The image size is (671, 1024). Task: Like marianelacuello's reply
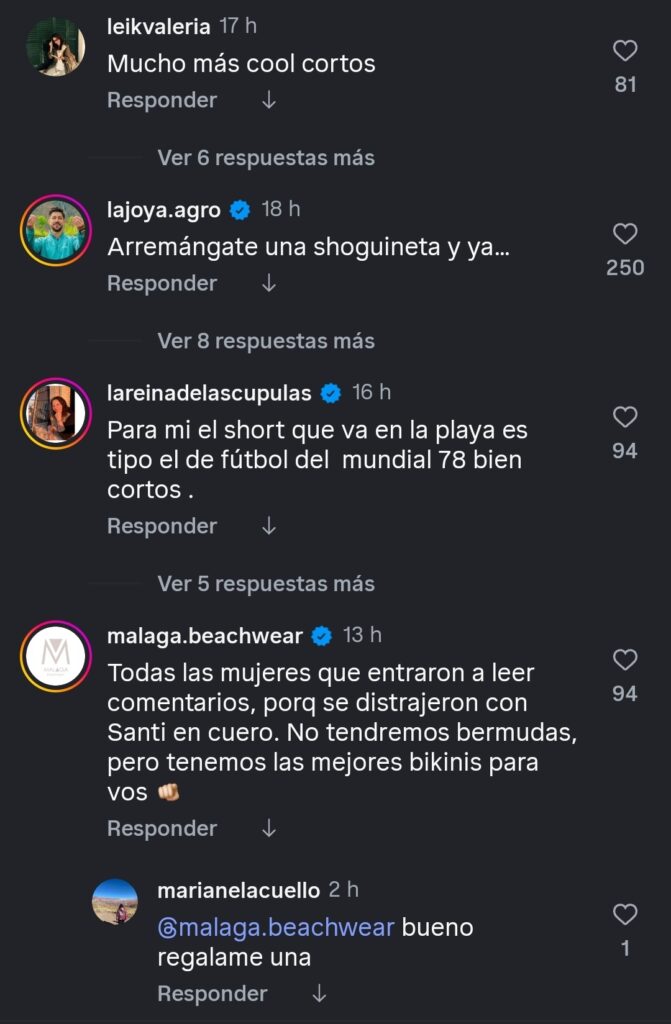625,914
